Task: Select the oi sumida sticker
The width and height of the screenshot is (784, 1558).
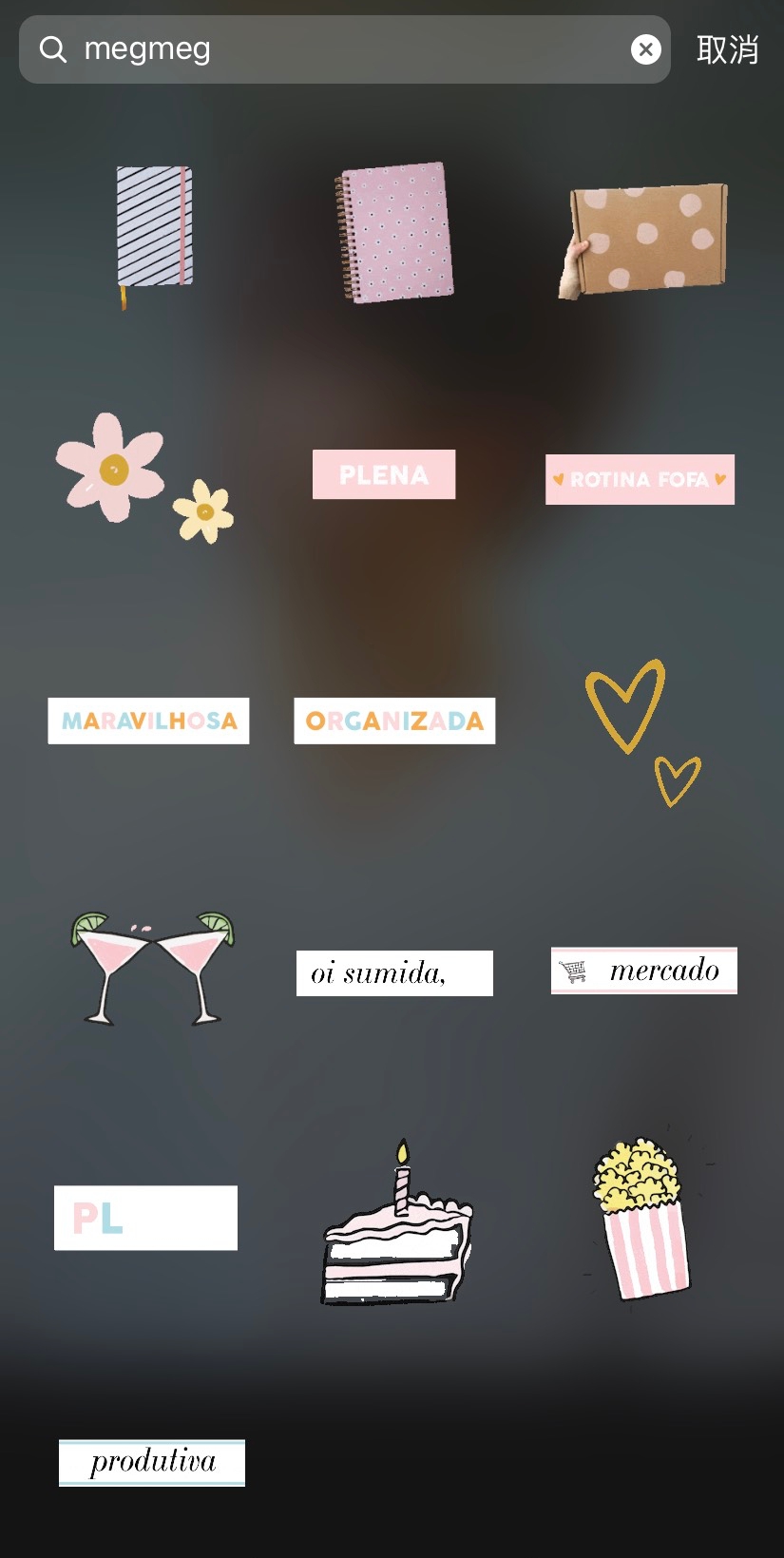Action: (394, 972)
